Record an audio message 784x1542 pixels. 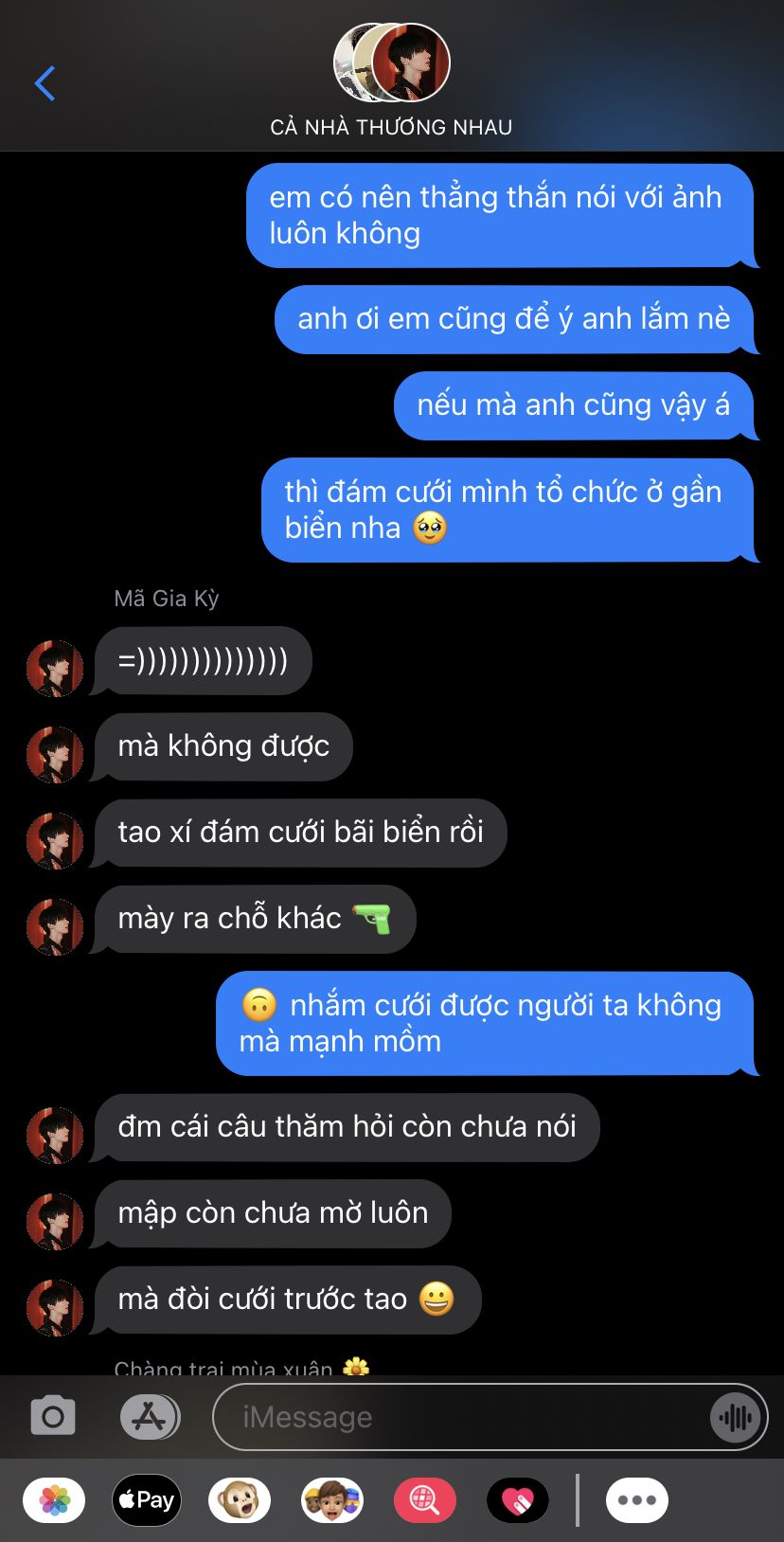pos(736,1417)
